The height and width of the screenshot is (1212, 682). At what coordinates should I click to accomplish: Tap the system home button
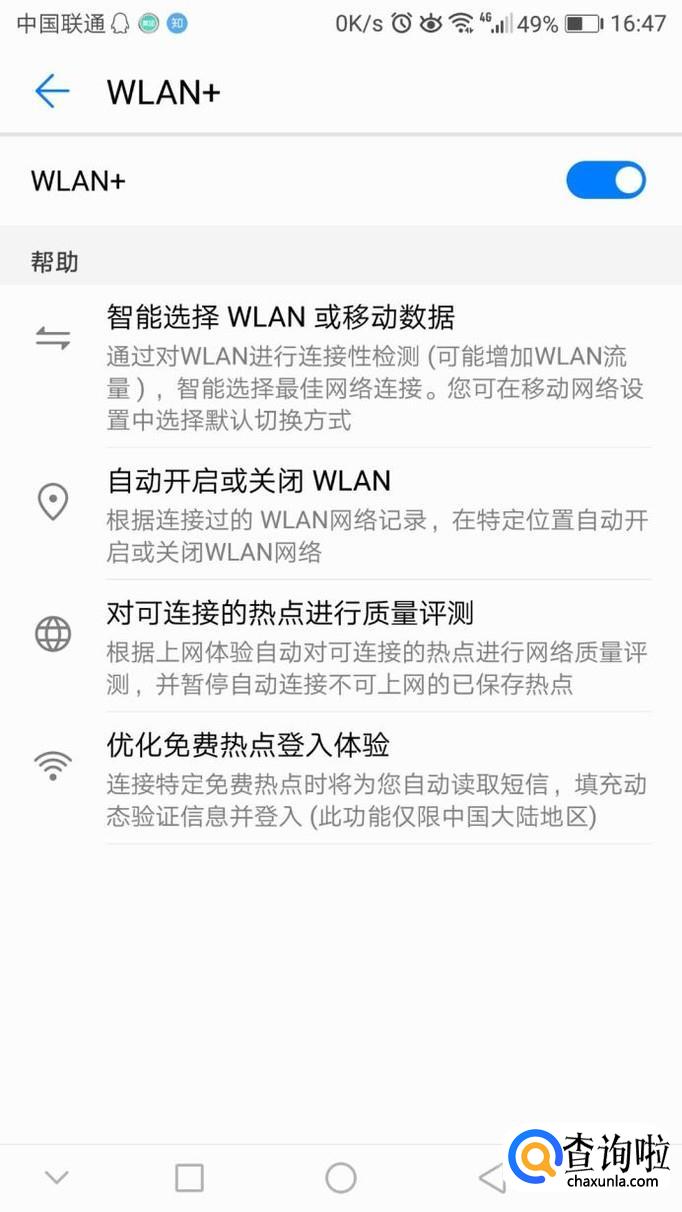tap(341, 1178)
